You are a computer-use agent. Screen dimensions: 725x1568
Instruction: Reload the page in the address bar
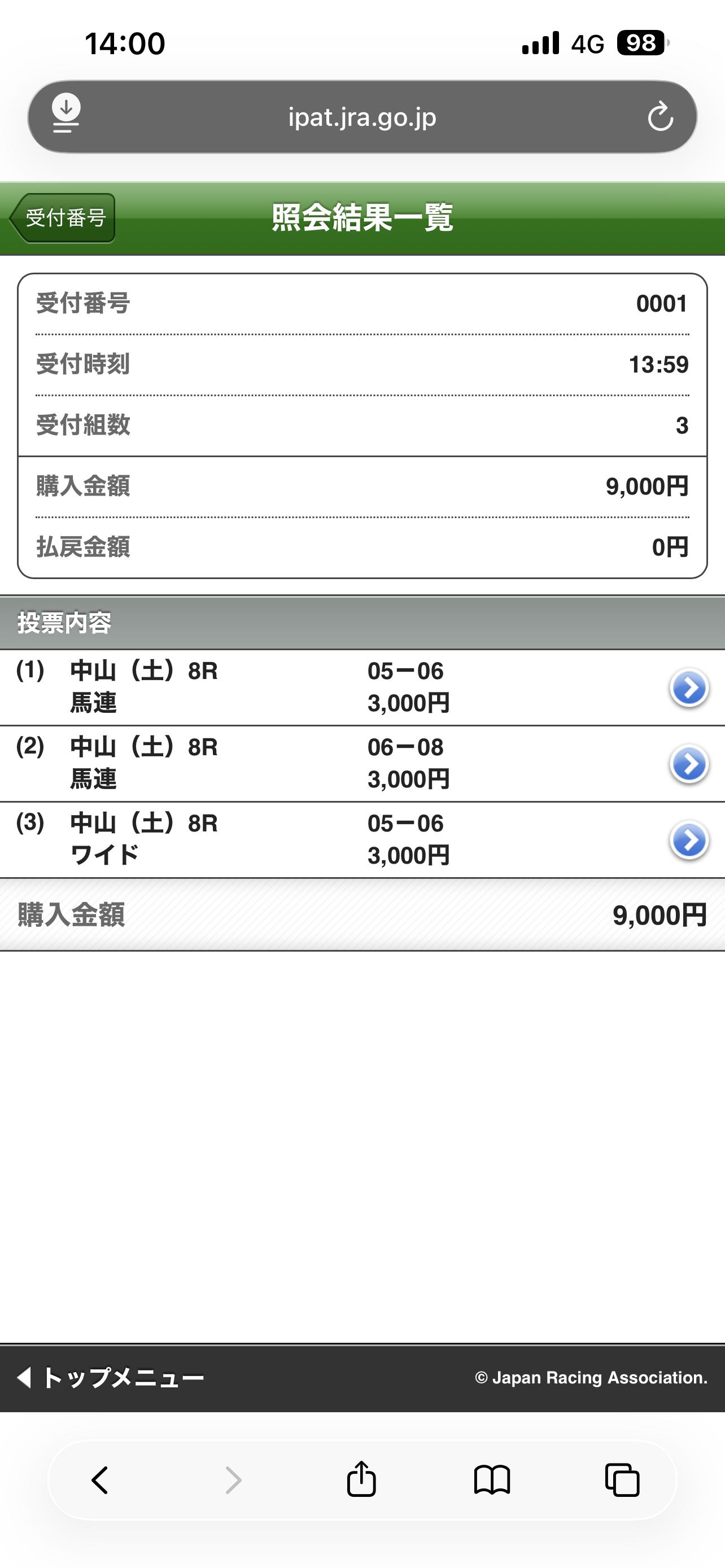pos(660,117)
